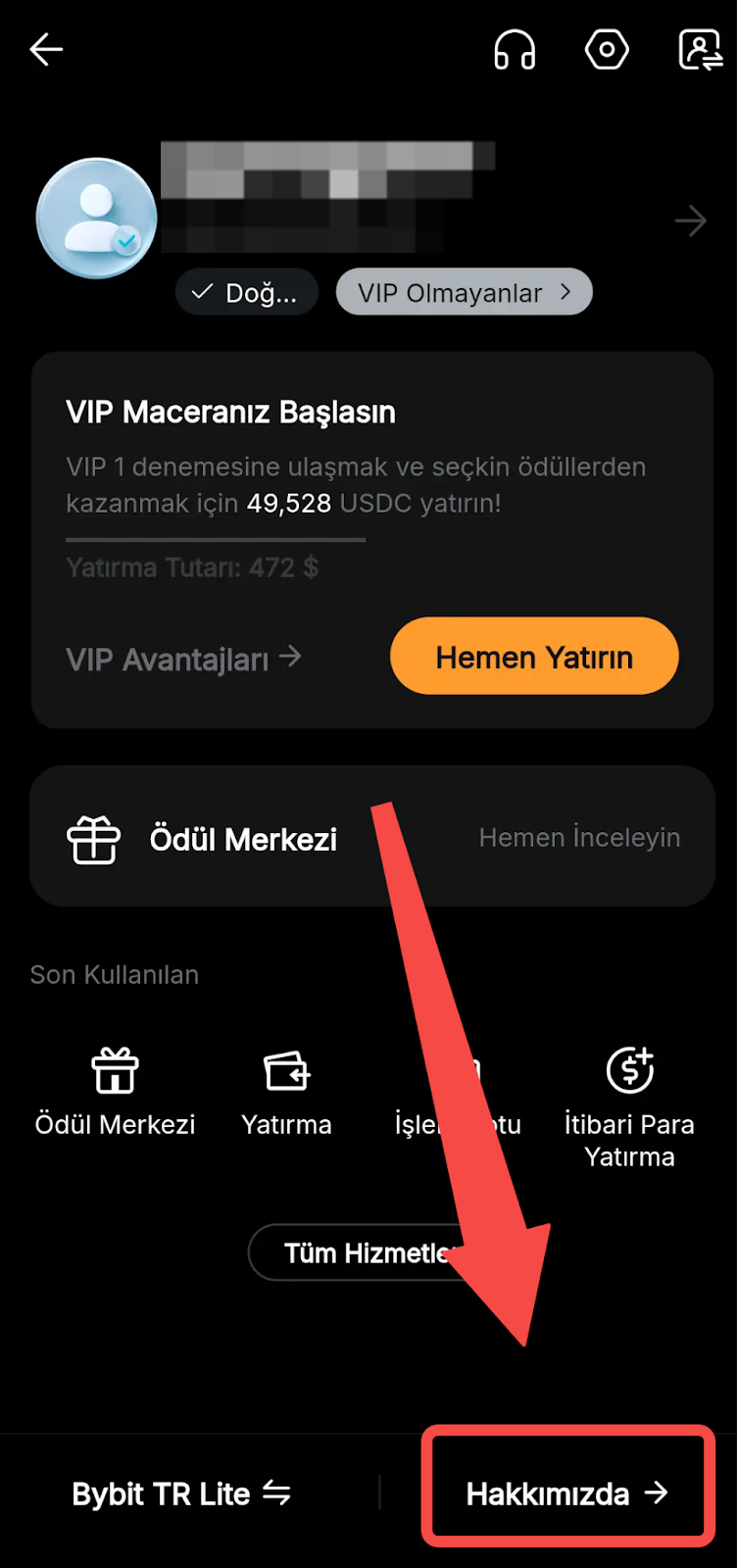
Task: Tap the Doğ... verification badge
Action: [x=247, y=292]
